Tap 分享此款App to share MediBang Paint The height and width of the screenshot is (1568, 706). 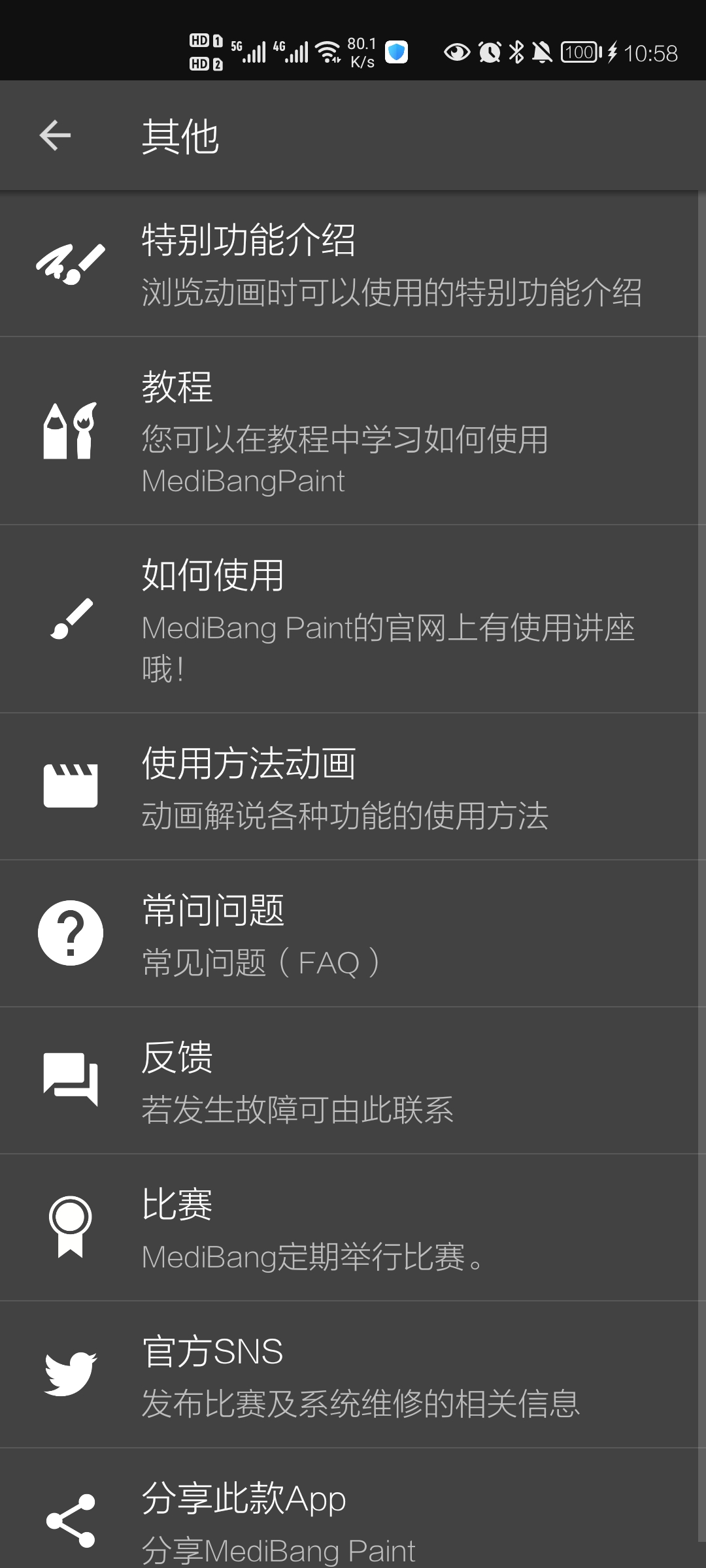(353, 1522)
